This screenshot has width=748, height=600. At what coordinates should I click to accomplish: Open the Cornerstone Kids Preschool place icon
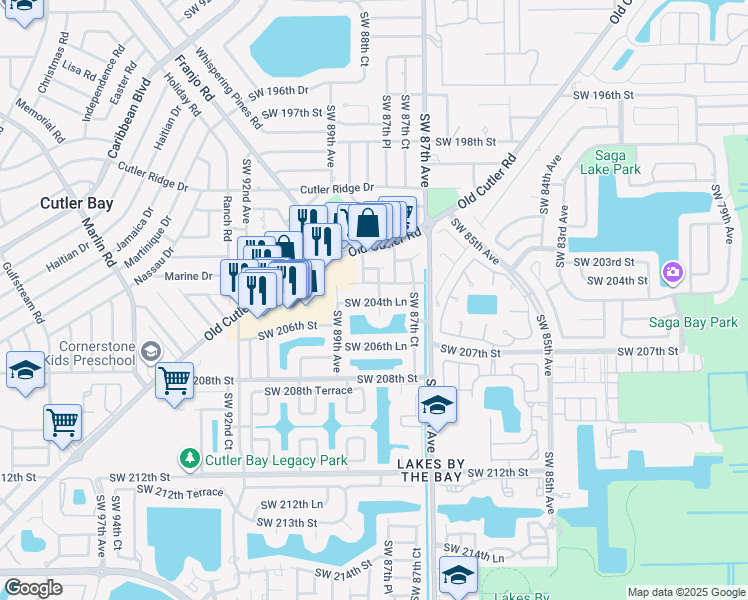(150, 351)
